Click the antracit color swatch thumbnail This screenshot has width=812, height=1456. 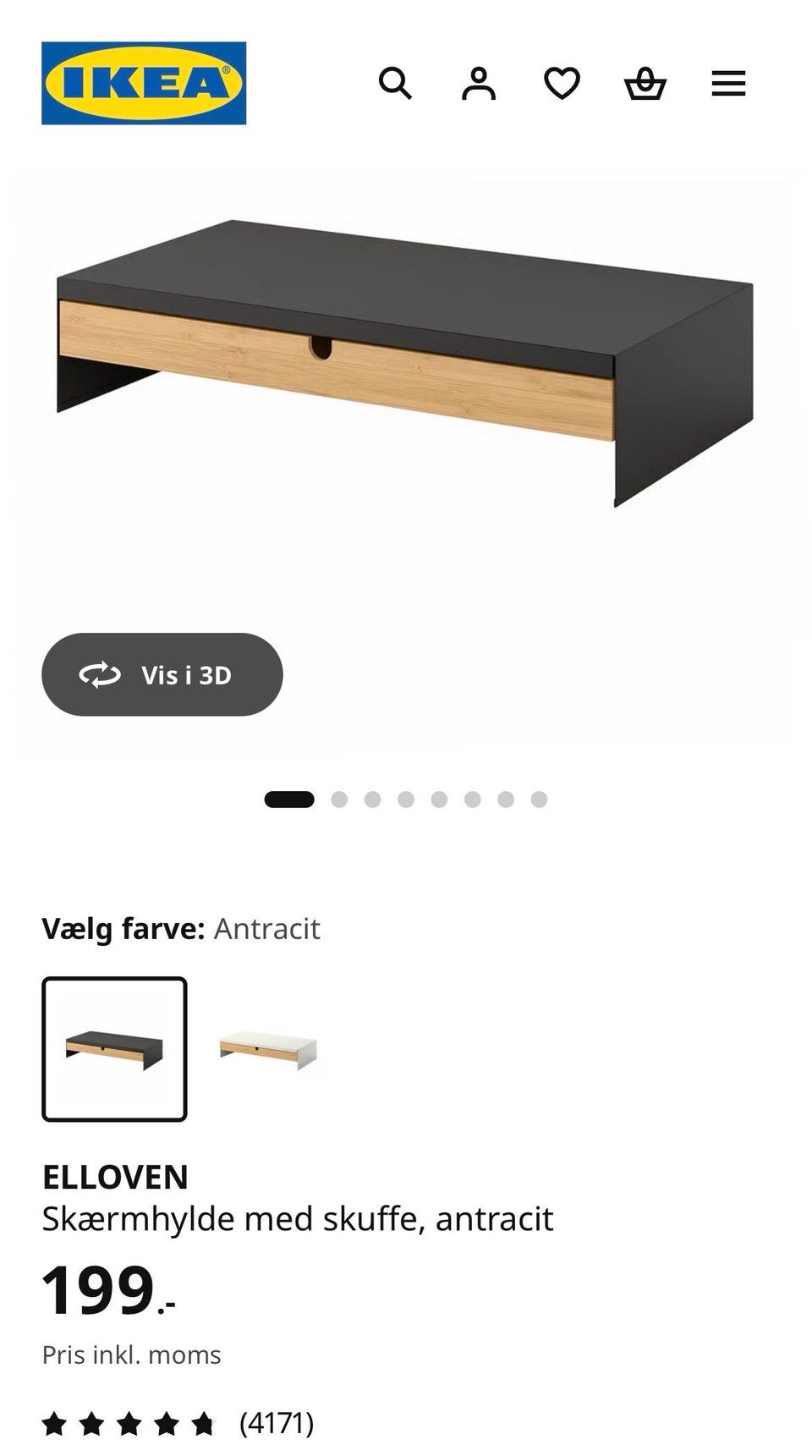point(114,1049)
